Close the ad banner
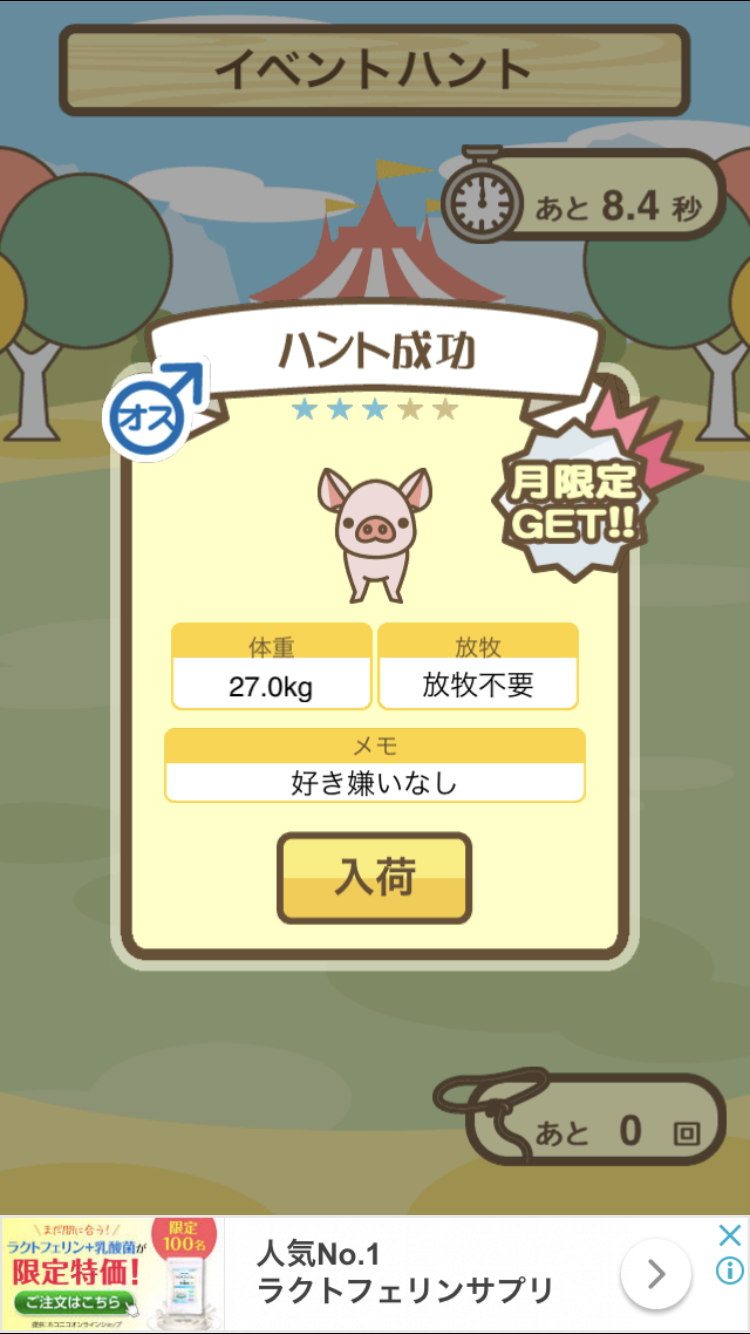This screenshot has height=1334, width=750. pos(730,1235)
